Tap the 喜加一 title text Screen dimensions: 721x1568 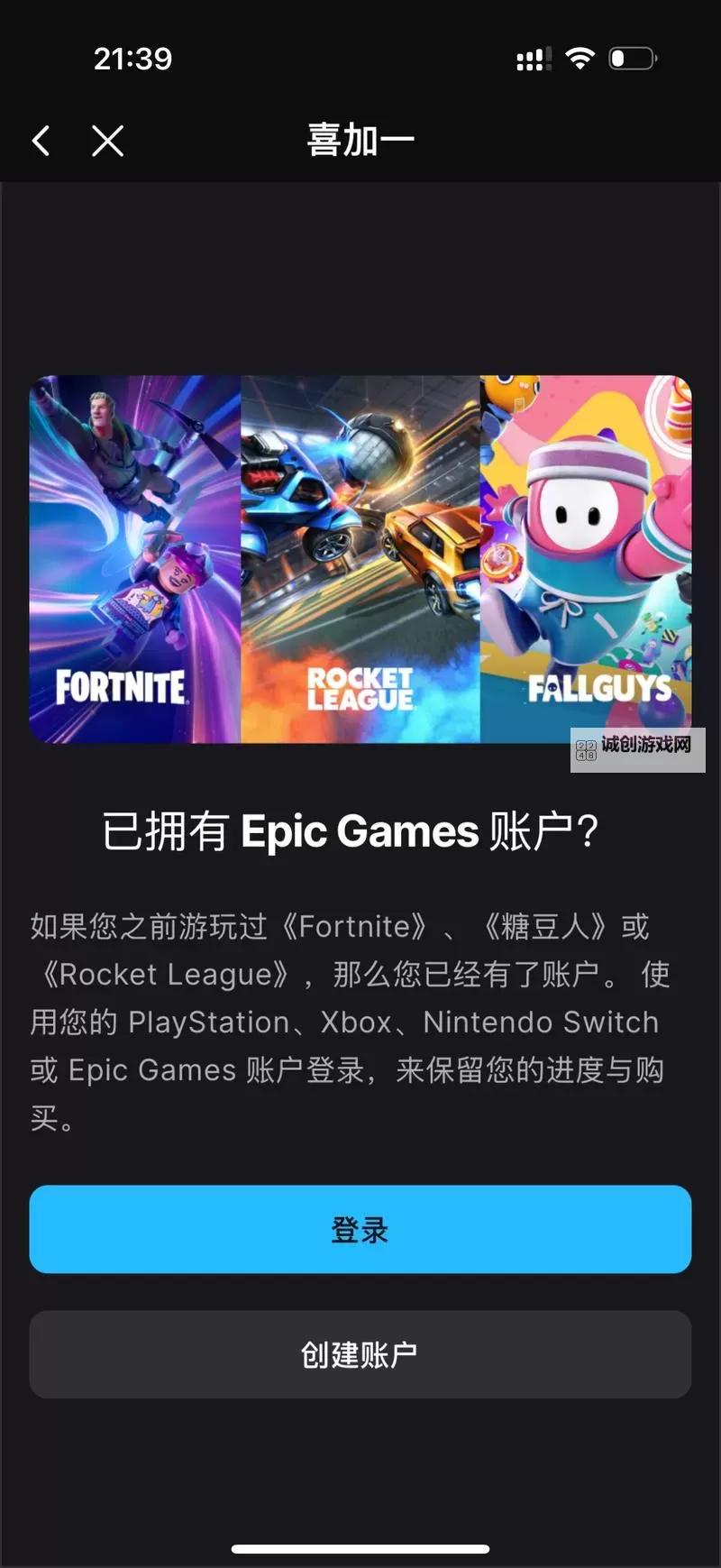360,137
